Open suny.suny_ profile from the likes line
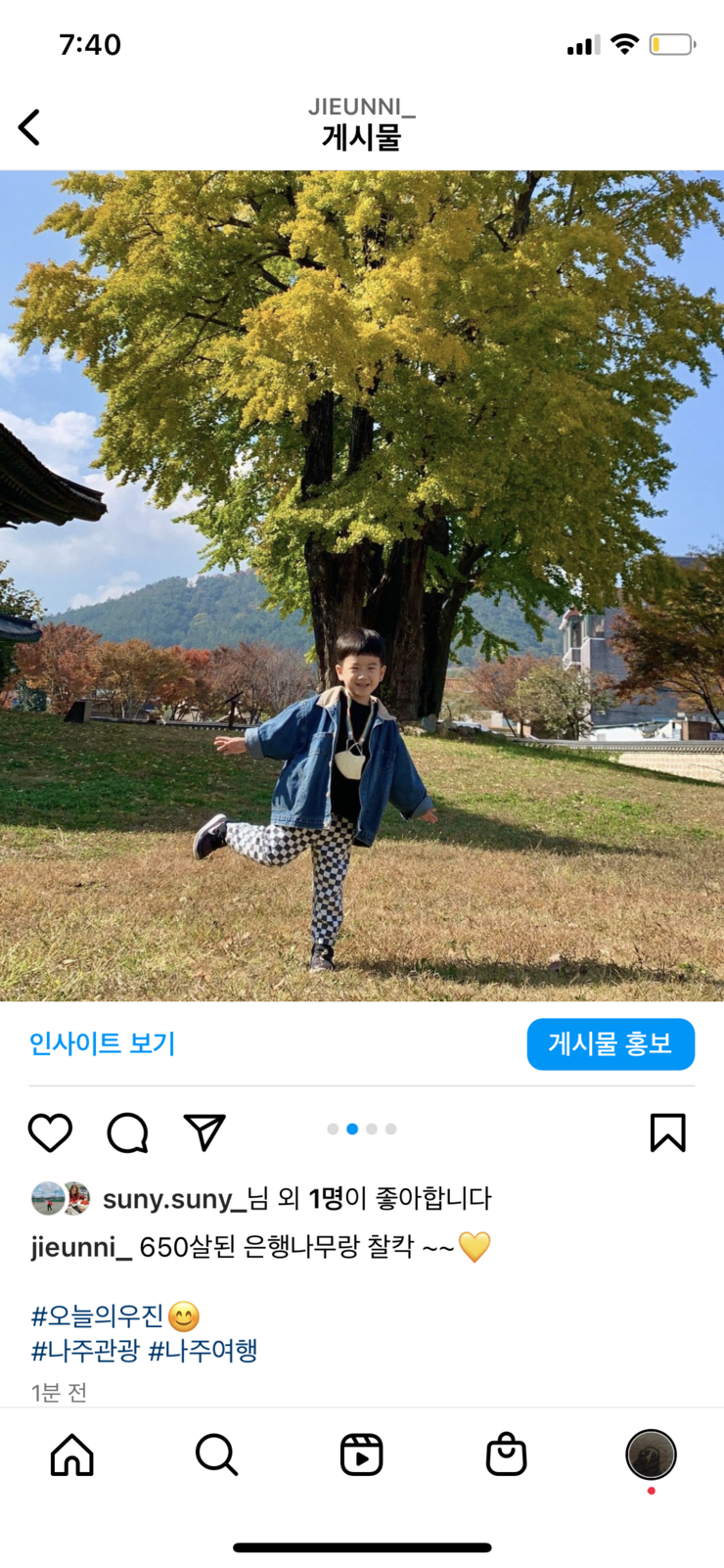The width and height of the screenshot is (724, 1568). point(173,1198)
